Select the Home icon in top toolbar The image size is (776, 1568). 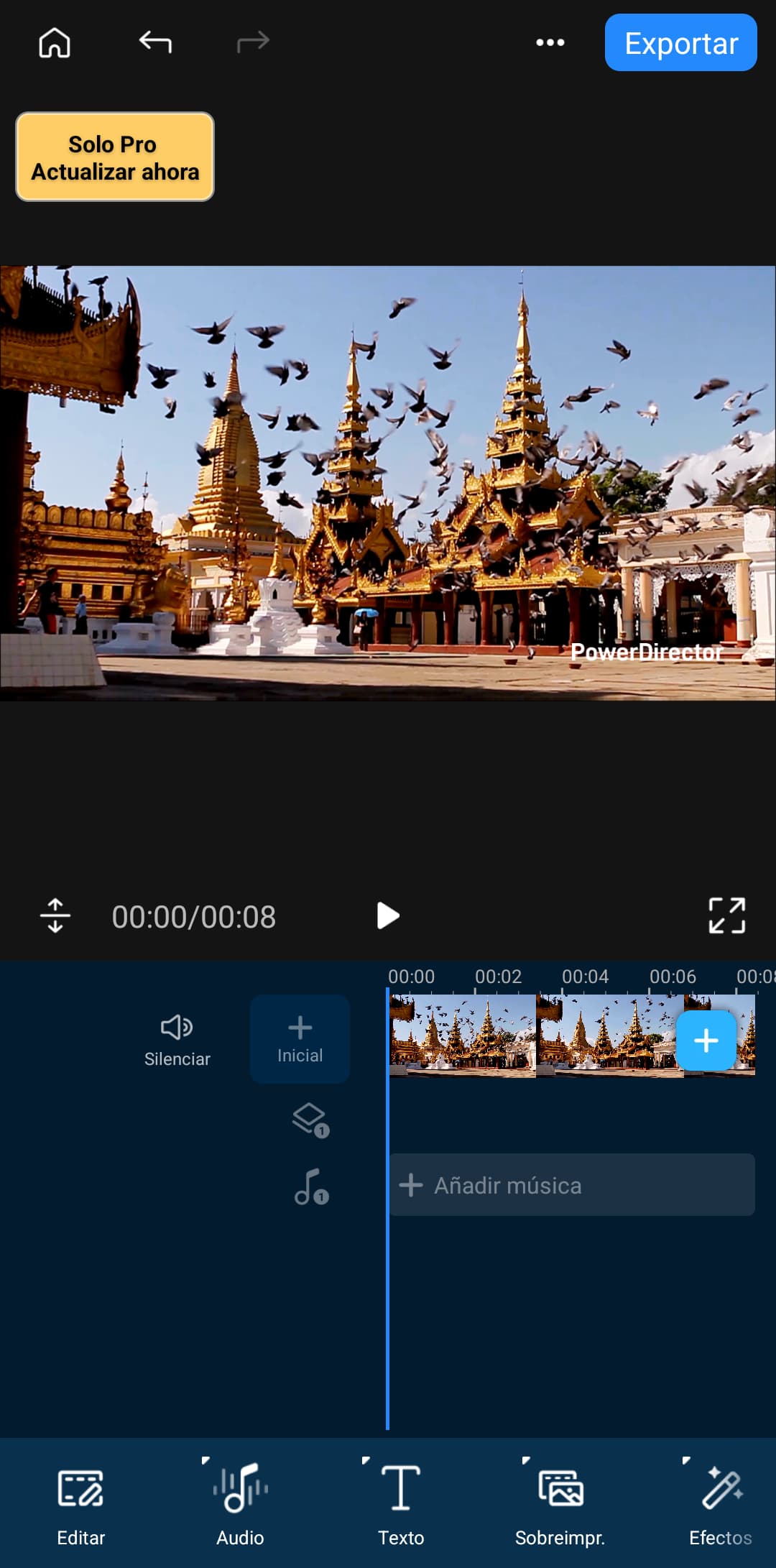click(x=55, y=43)
